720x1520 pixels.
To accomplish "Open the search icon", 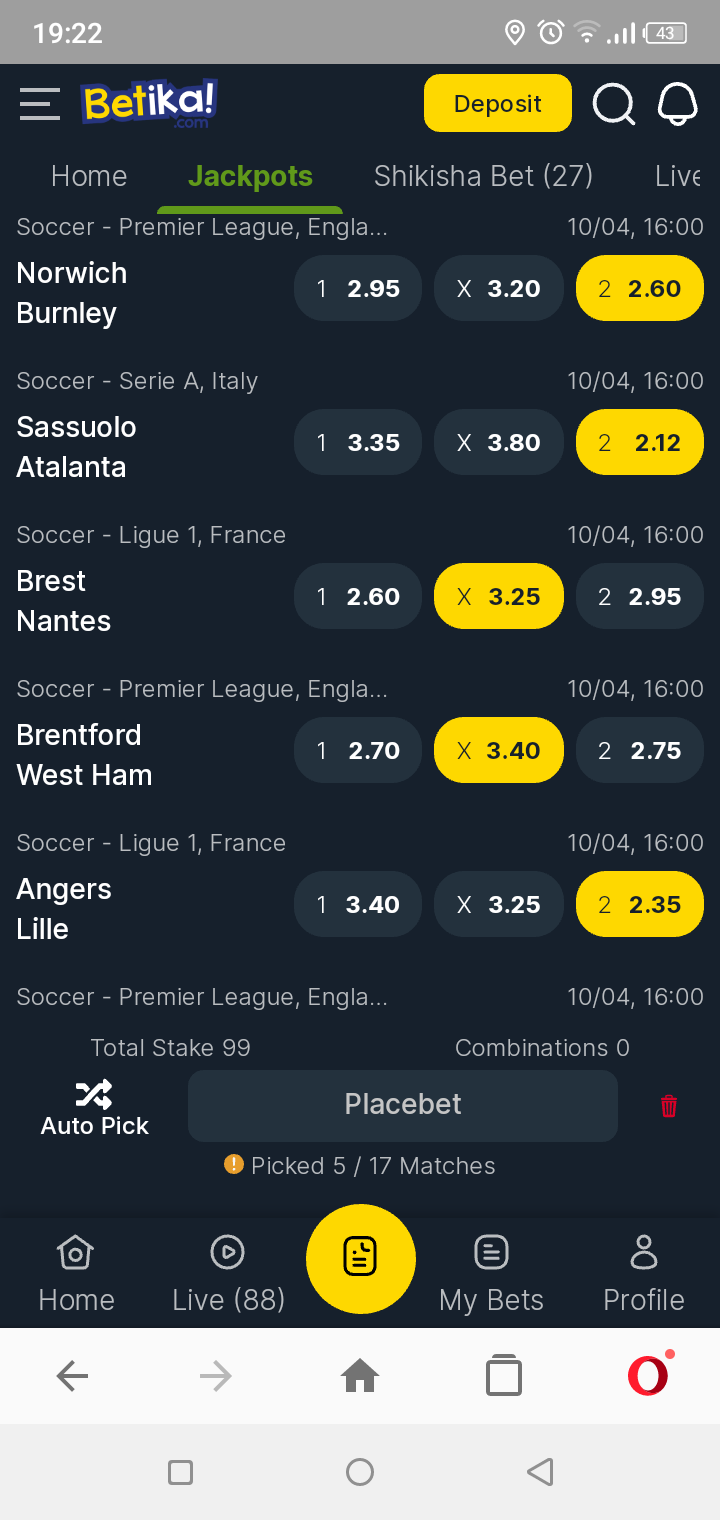I will point(613,104).
